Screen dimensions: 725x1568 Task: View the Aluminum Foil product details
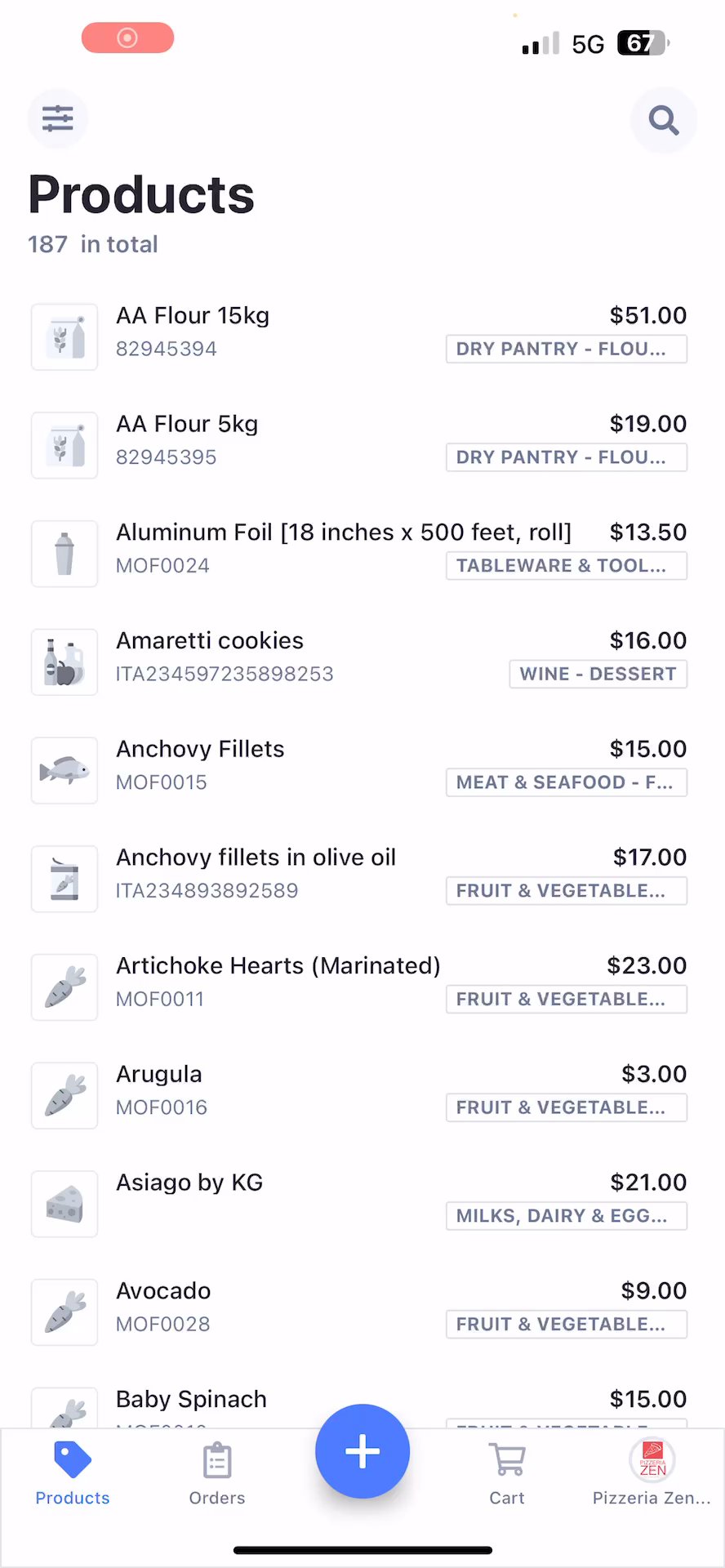(x=343, y=533)
